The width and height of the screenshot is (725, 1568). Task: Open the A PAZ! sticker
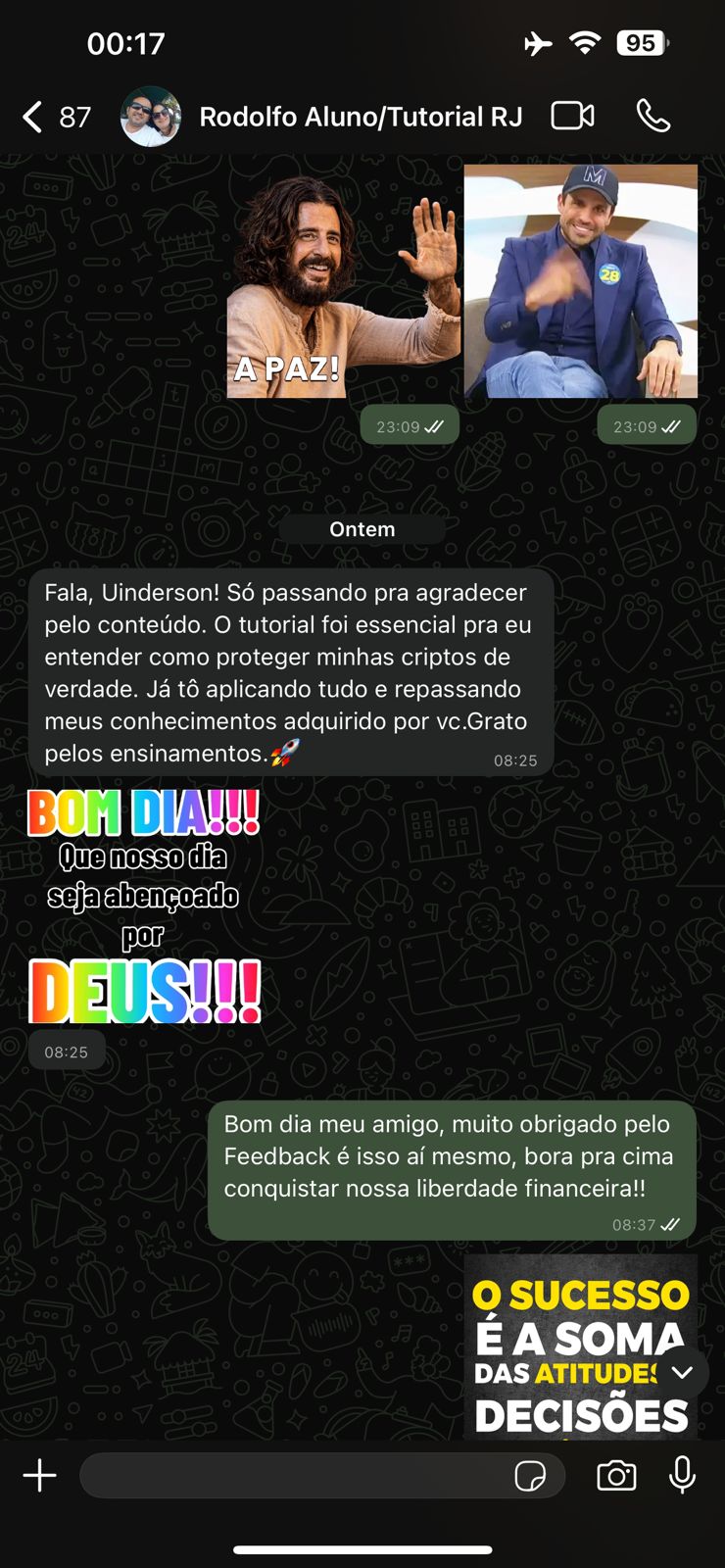pos(343,286)
